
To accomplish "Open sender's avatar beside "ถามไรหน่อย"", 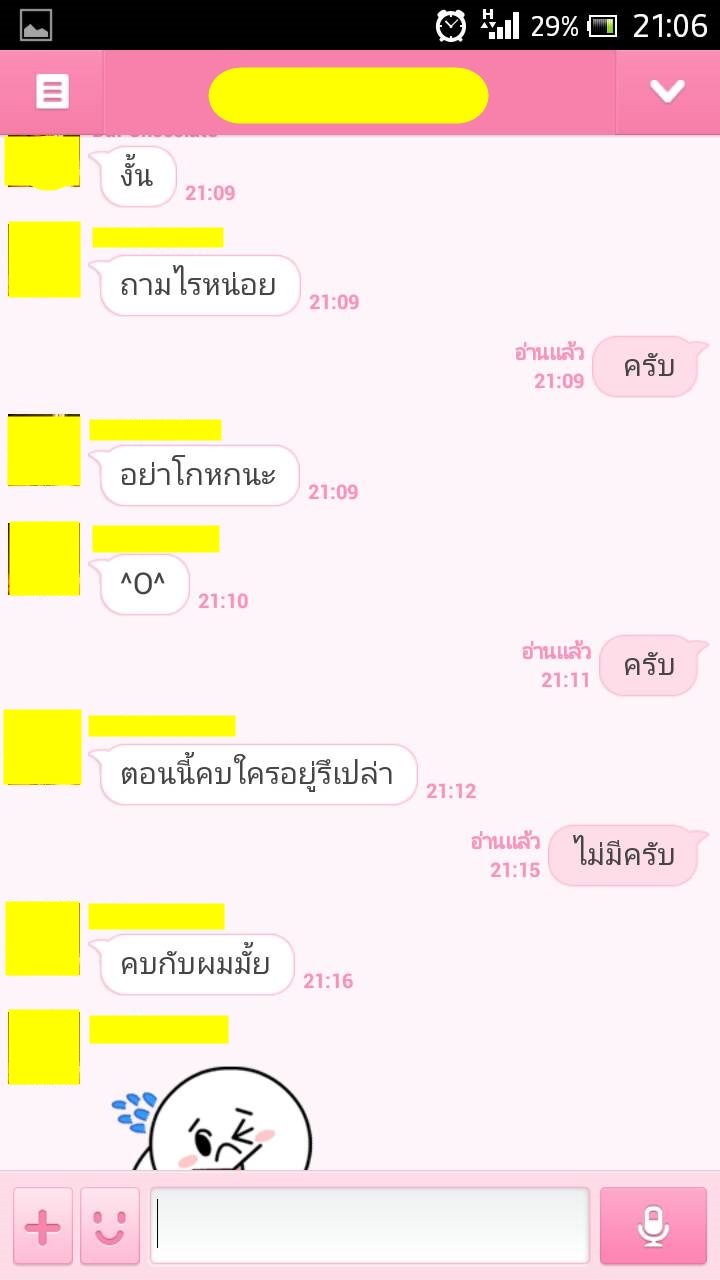I will [x=44, y=260].
